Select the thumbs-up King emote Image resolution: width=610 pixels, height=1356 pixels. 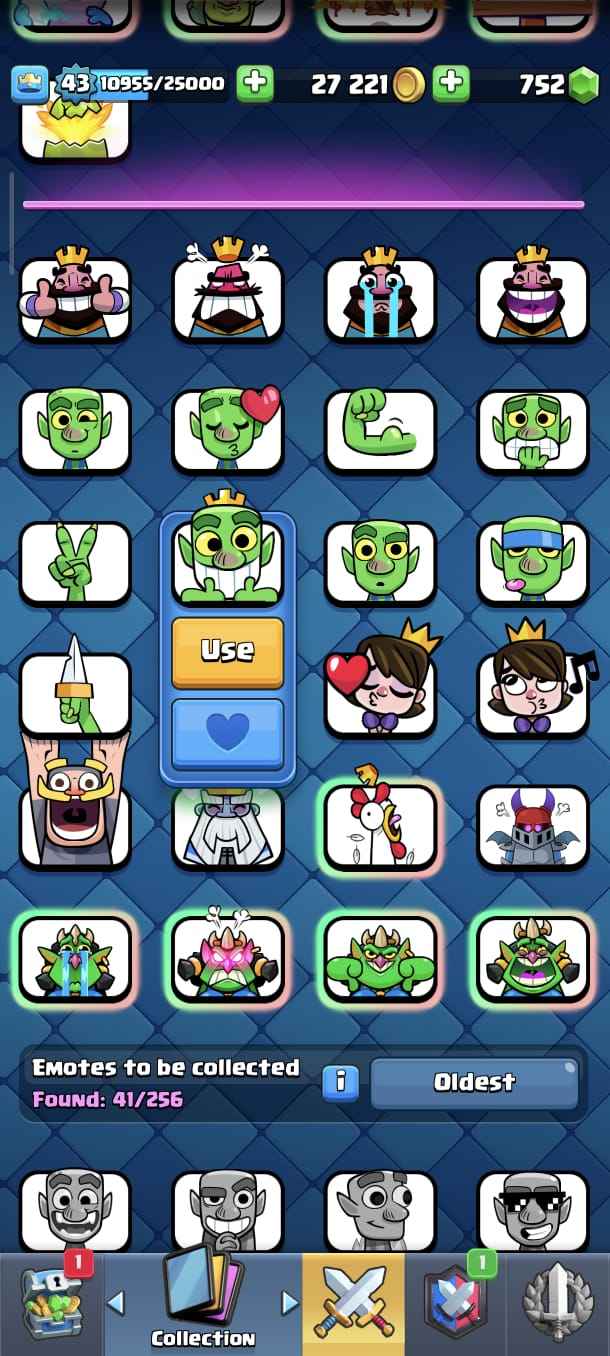[x=75, y=298]
